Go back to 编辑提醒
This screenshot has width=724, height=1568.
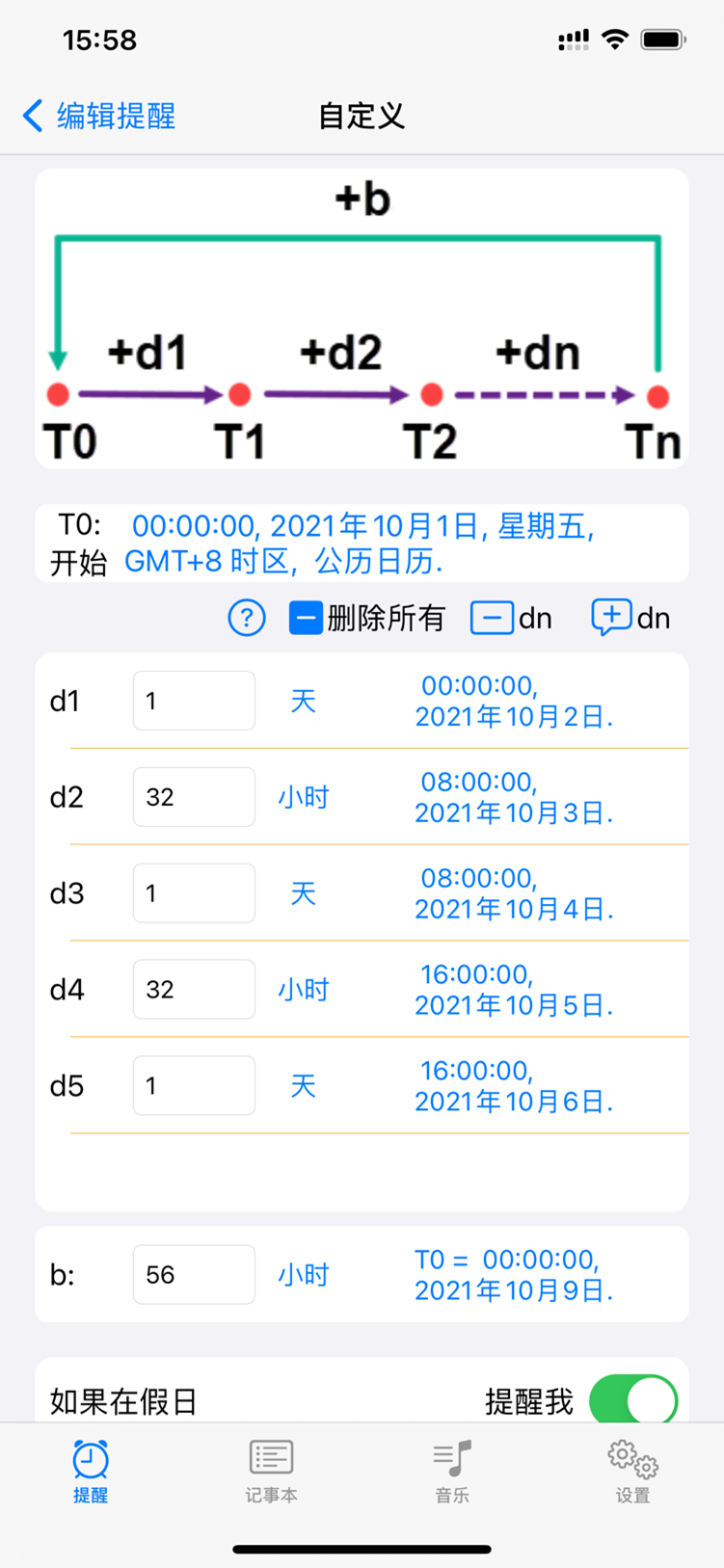(99, 116)
